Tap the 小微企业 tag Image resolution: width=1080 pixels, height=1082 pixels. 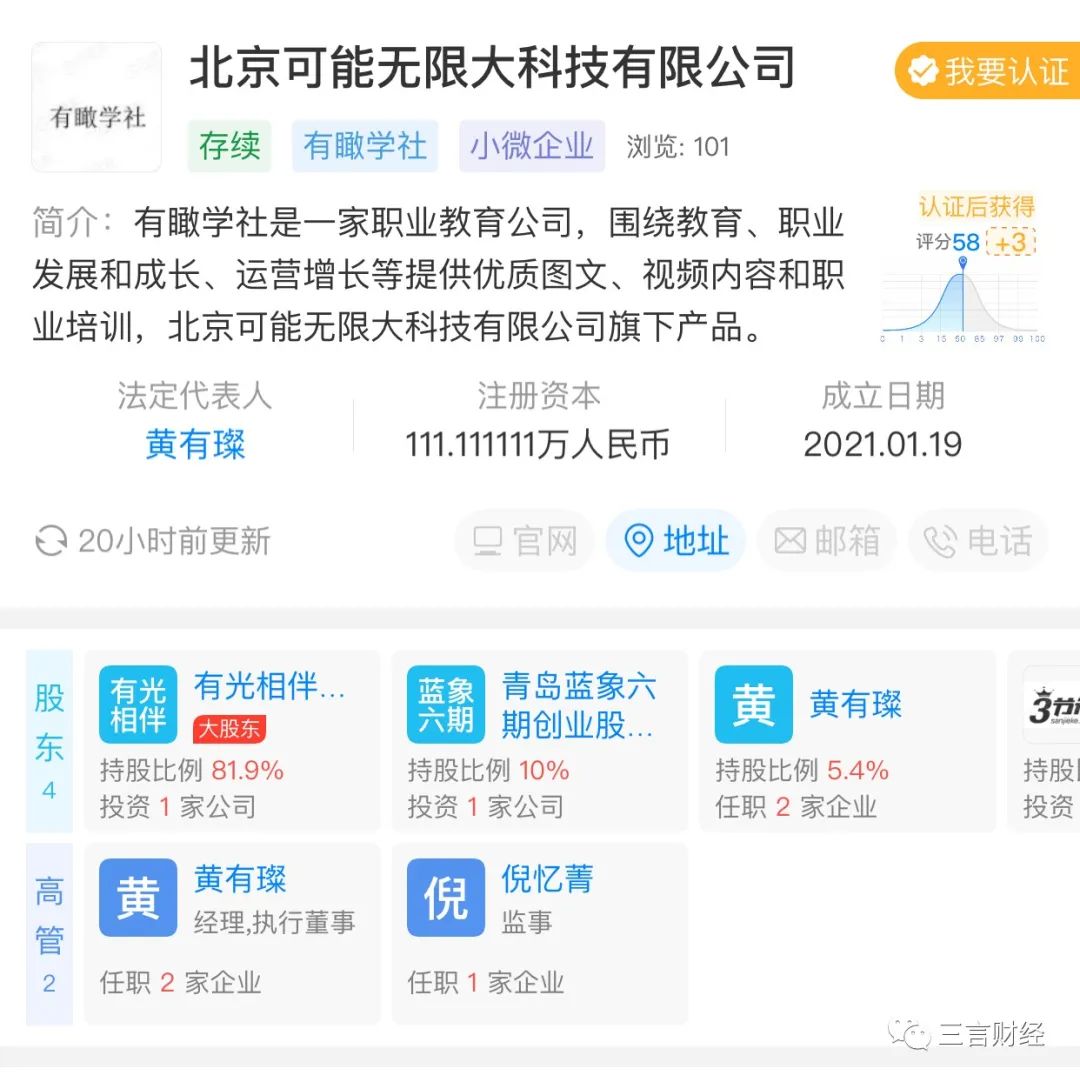(531, 146)
